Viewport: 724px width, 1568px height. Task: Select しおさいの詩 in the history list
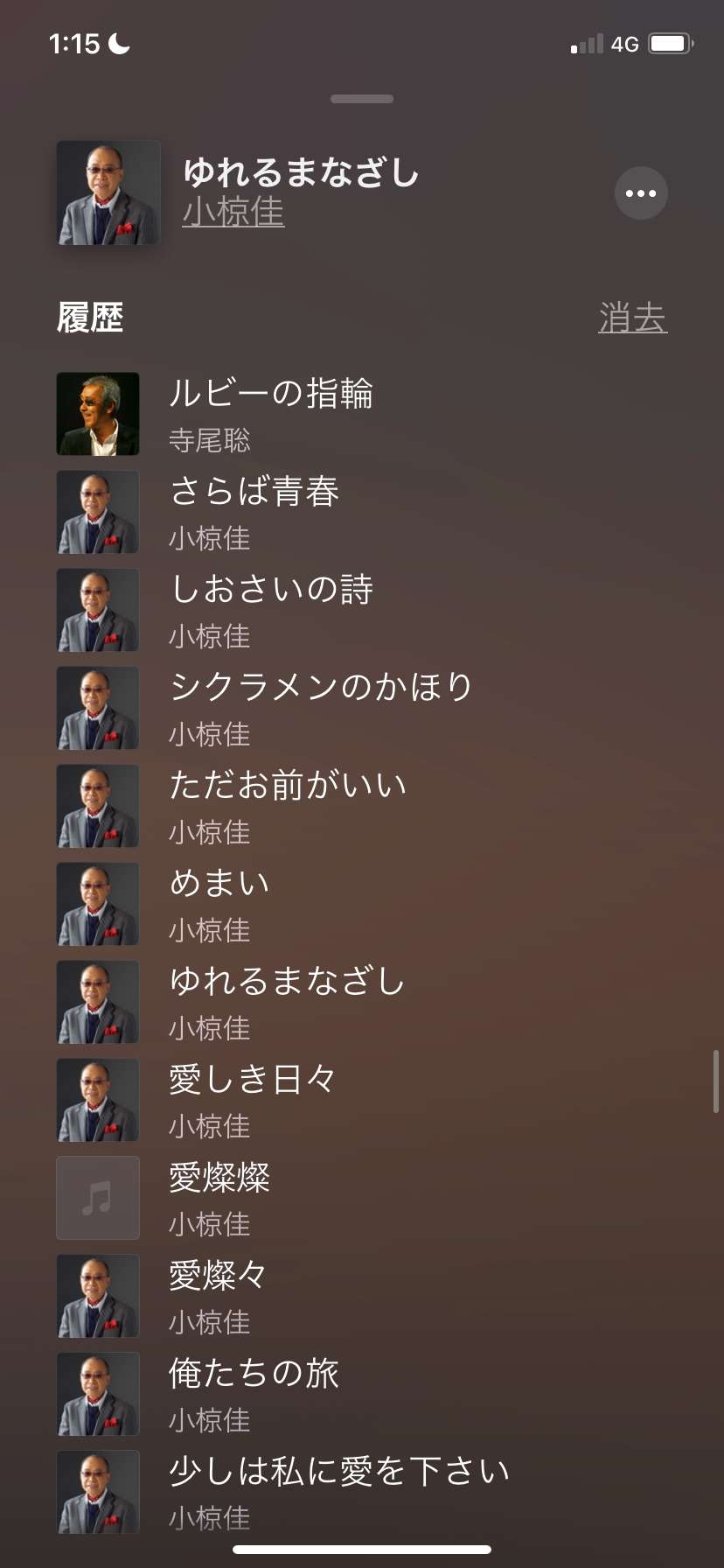coord(362,610)
